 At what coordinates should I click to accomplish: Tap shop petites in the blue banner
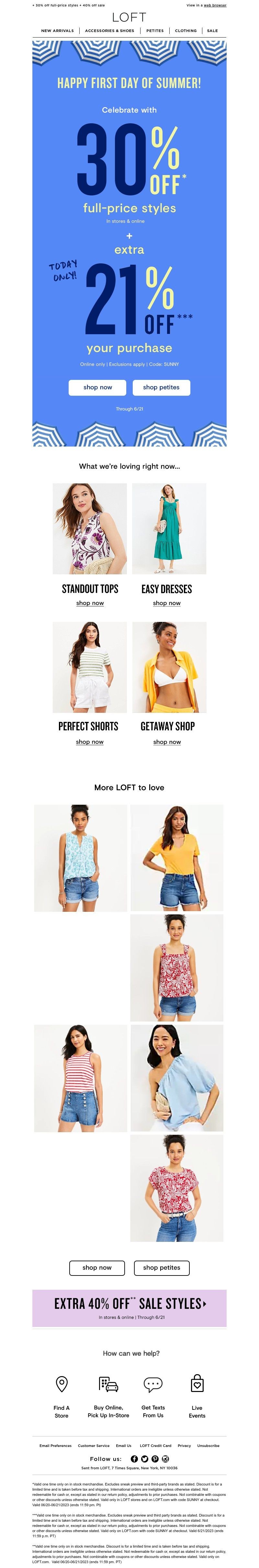click(161, 387)
